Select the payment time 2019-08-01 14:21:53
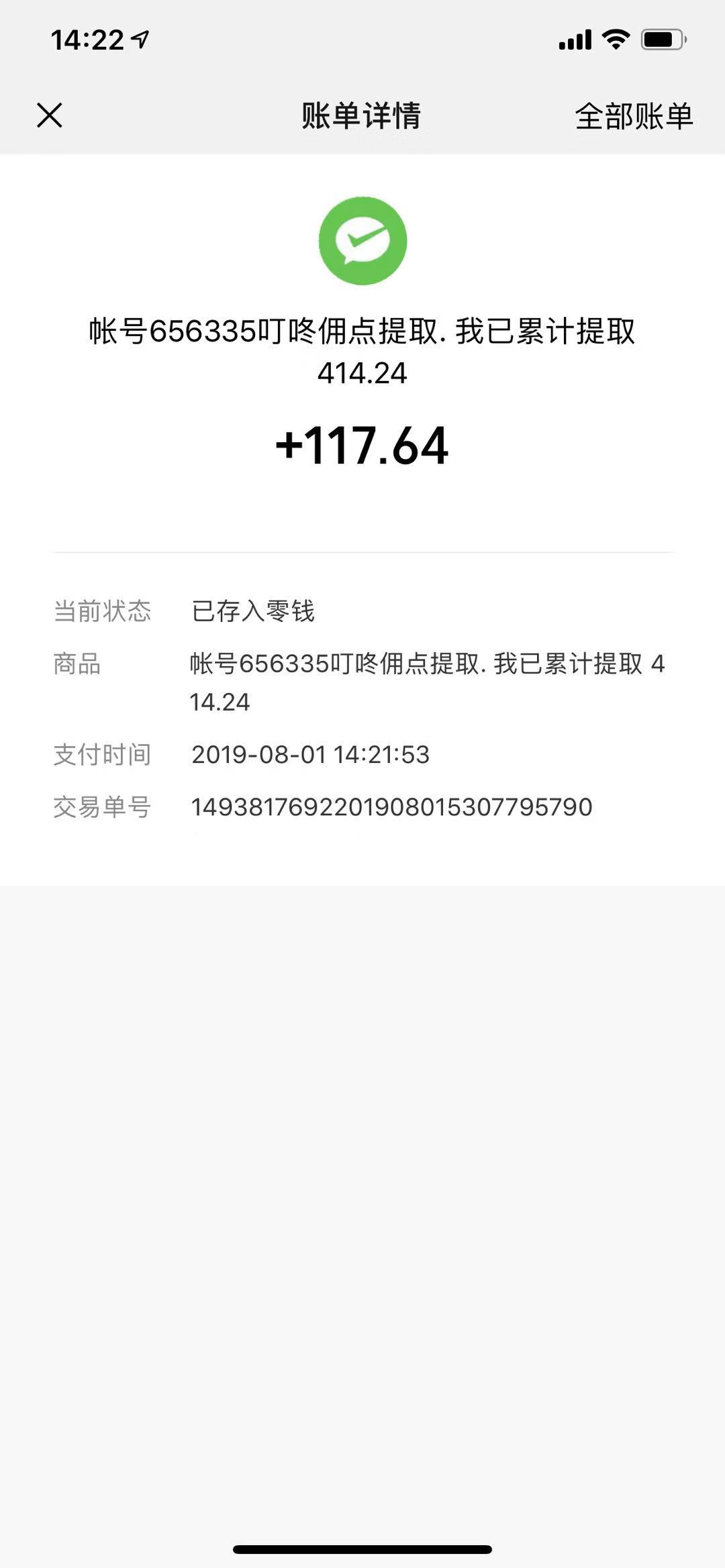 coord(310,755)
